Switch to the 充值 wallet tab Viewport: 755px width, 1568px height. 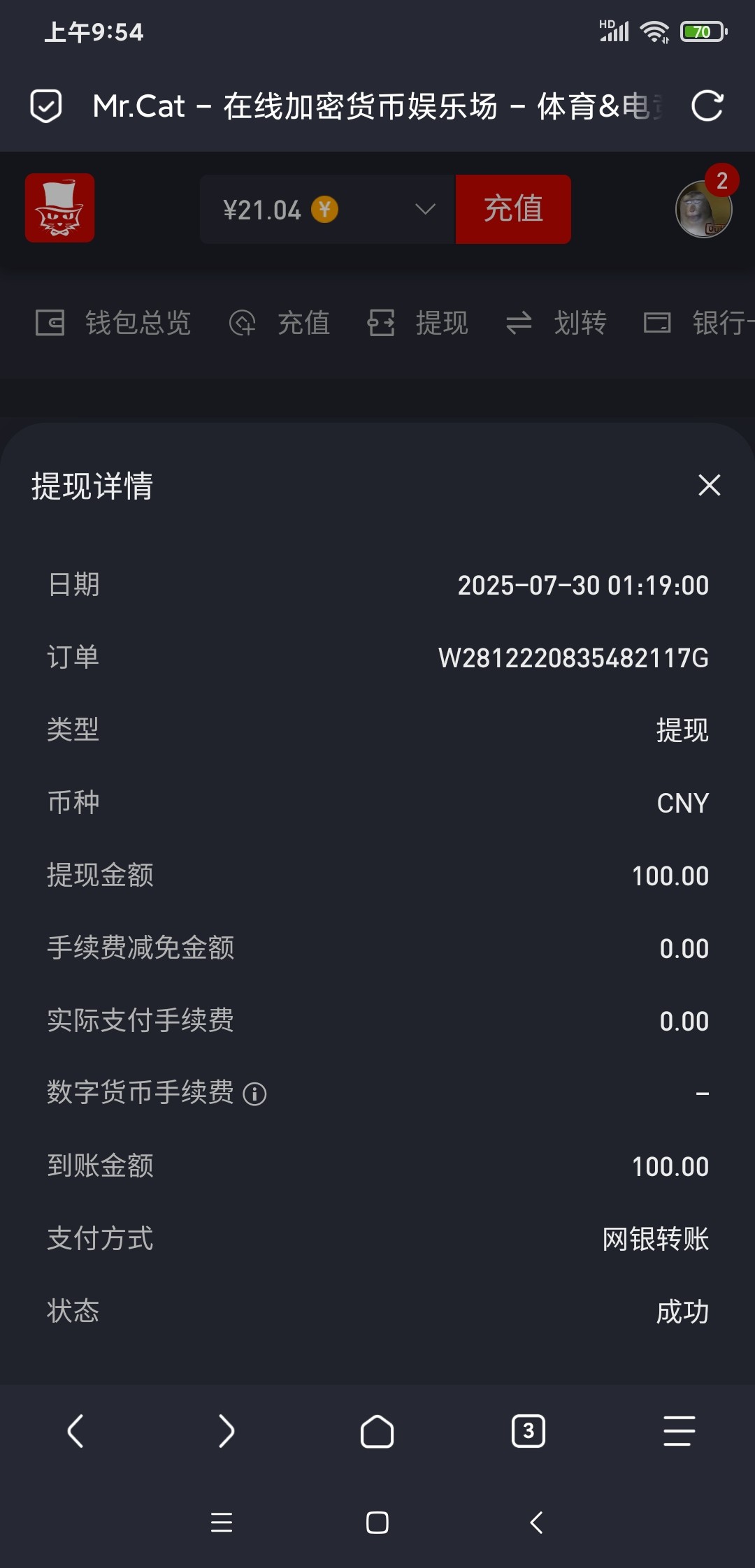[x=280, y=323]
